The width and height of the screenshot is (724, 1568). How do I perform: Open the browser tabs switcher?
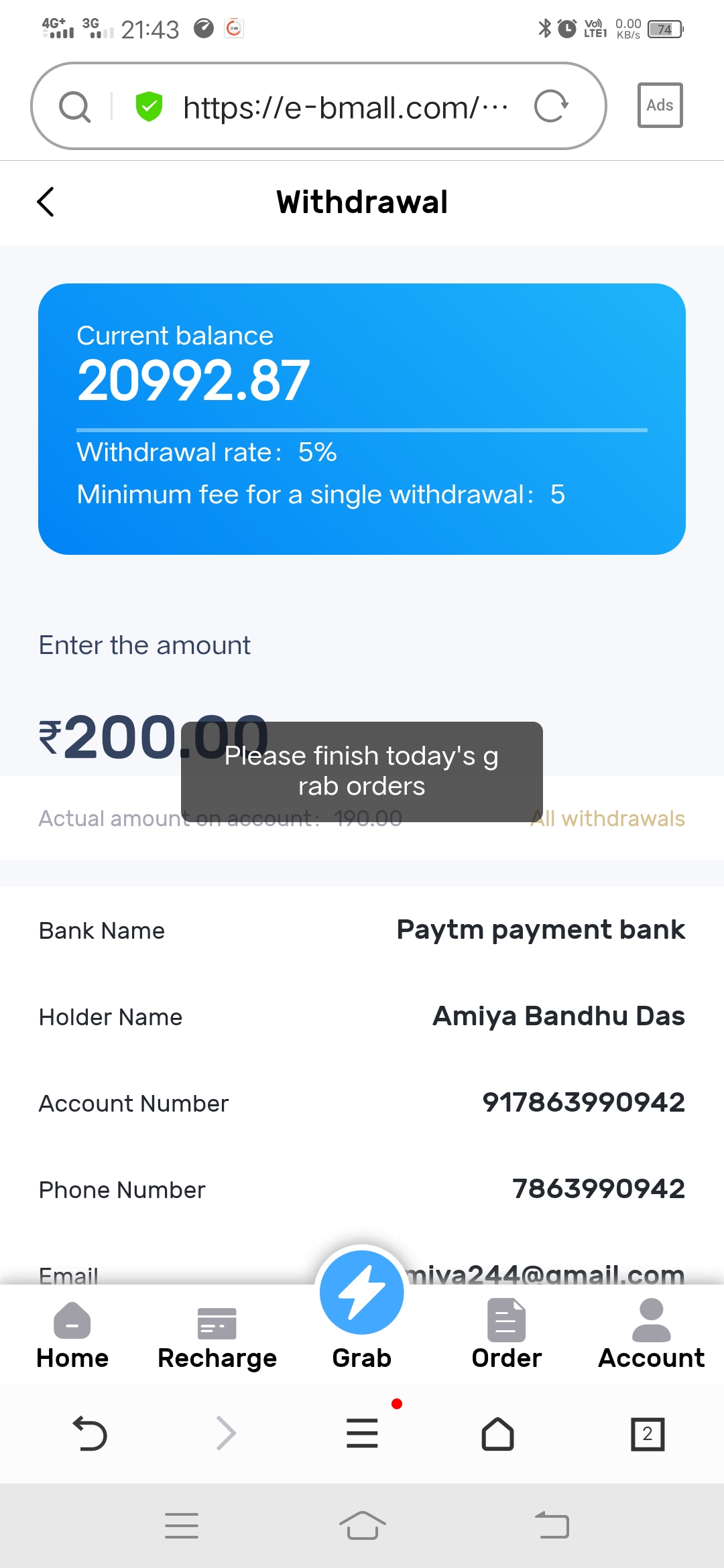(647, 1433)
